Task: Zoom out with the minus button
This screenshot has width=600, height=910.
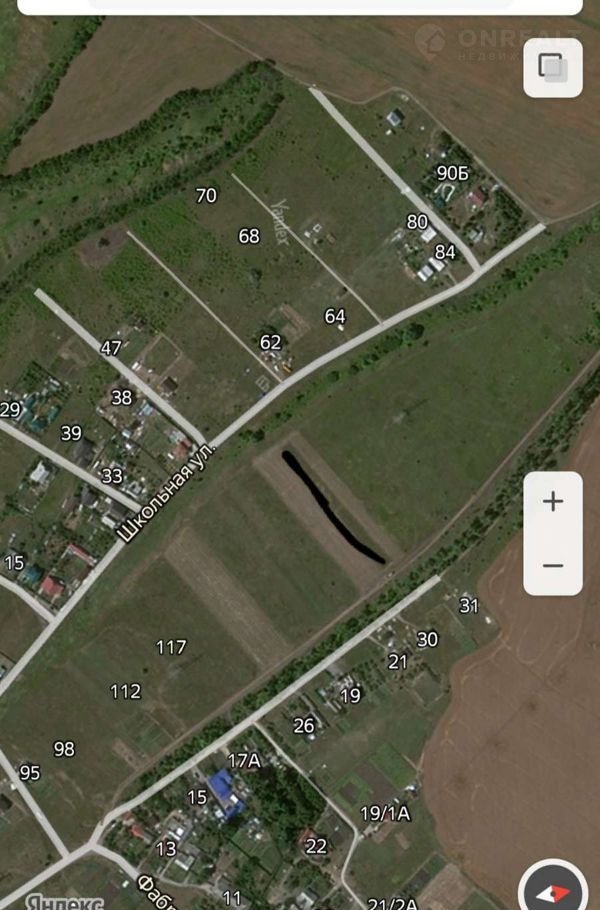Action: tap(553, 565)
